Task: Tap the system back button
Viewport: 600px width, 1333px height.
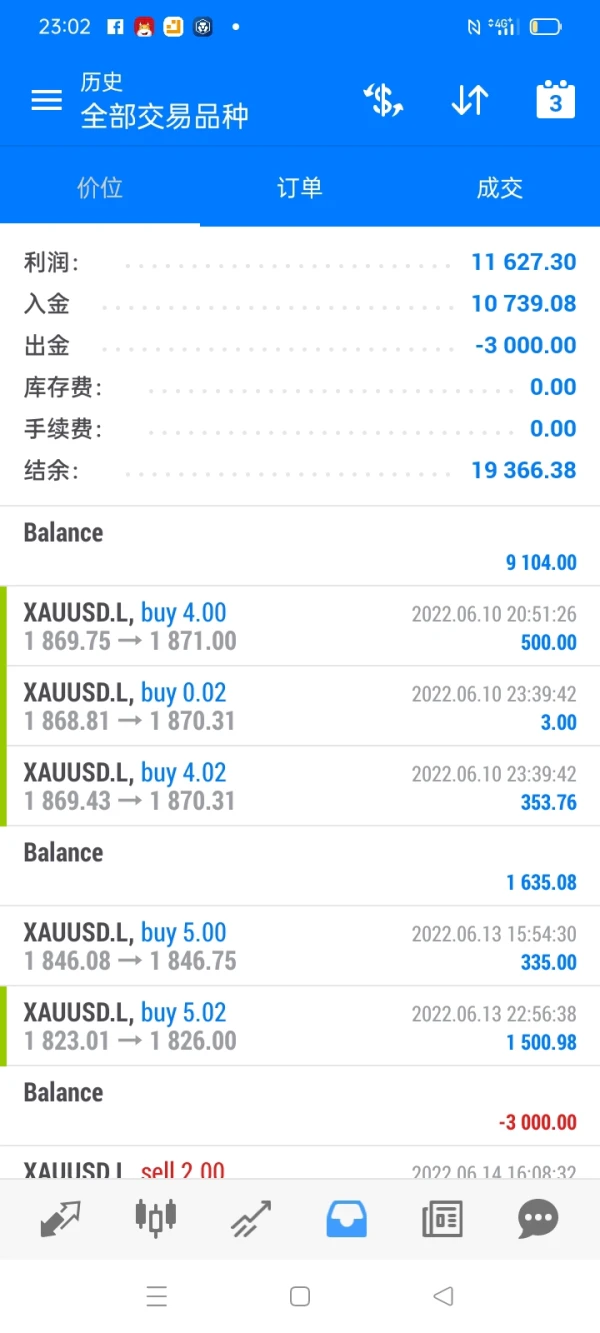Action: [443, 1297]
